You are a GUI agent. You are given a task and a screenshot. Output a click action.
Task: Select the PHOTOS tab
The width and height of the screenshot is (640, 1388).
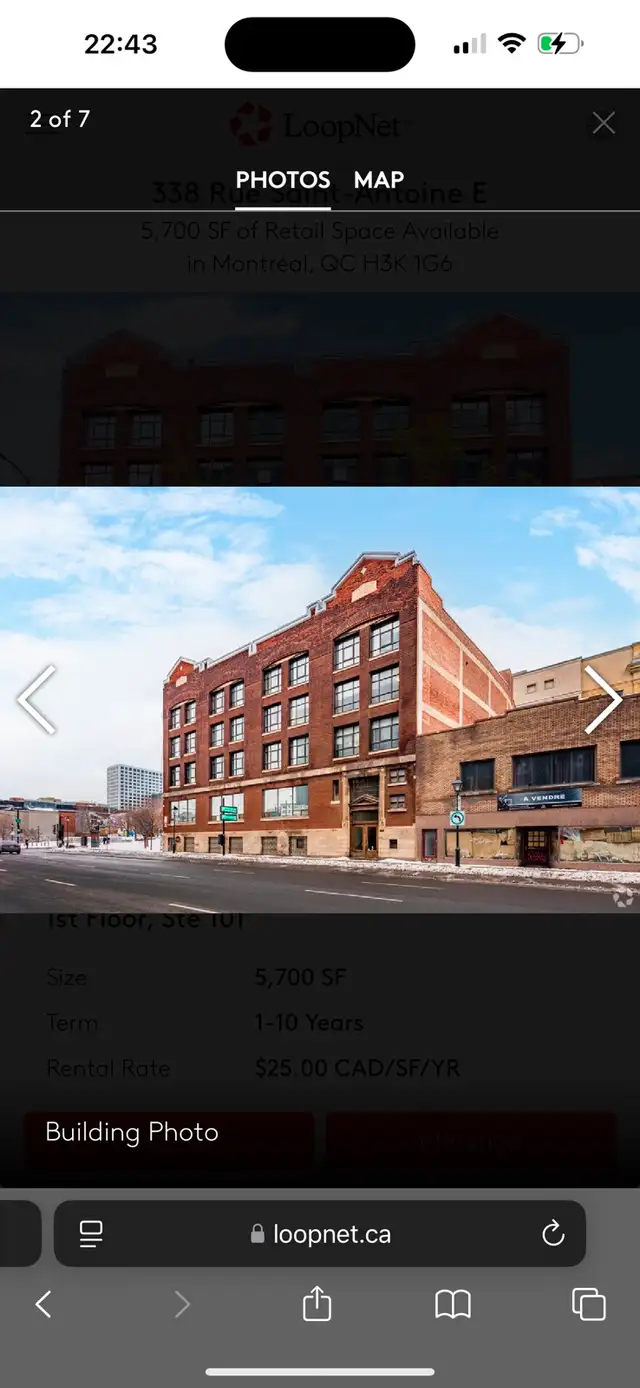[283, 180]
